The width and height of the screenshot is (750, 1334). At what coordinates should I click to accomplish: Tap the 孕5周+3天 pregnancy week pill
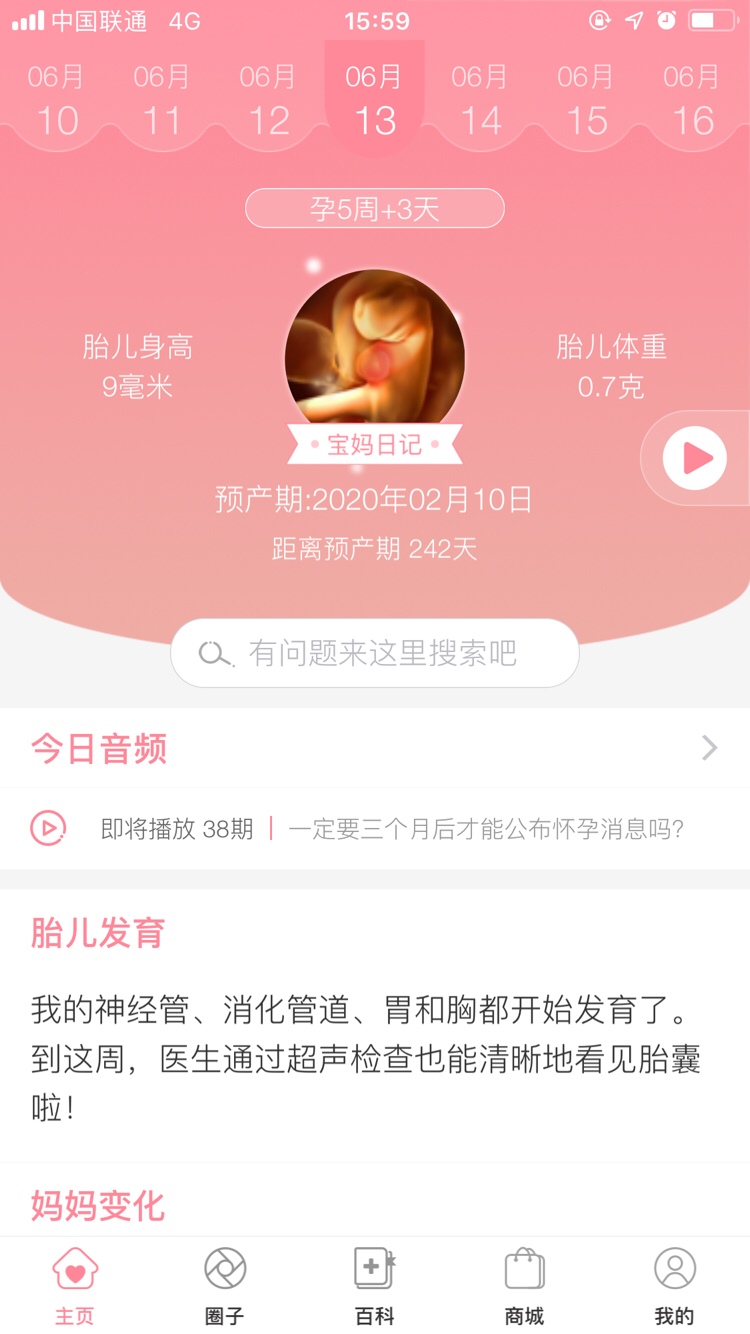coord(375,209)
